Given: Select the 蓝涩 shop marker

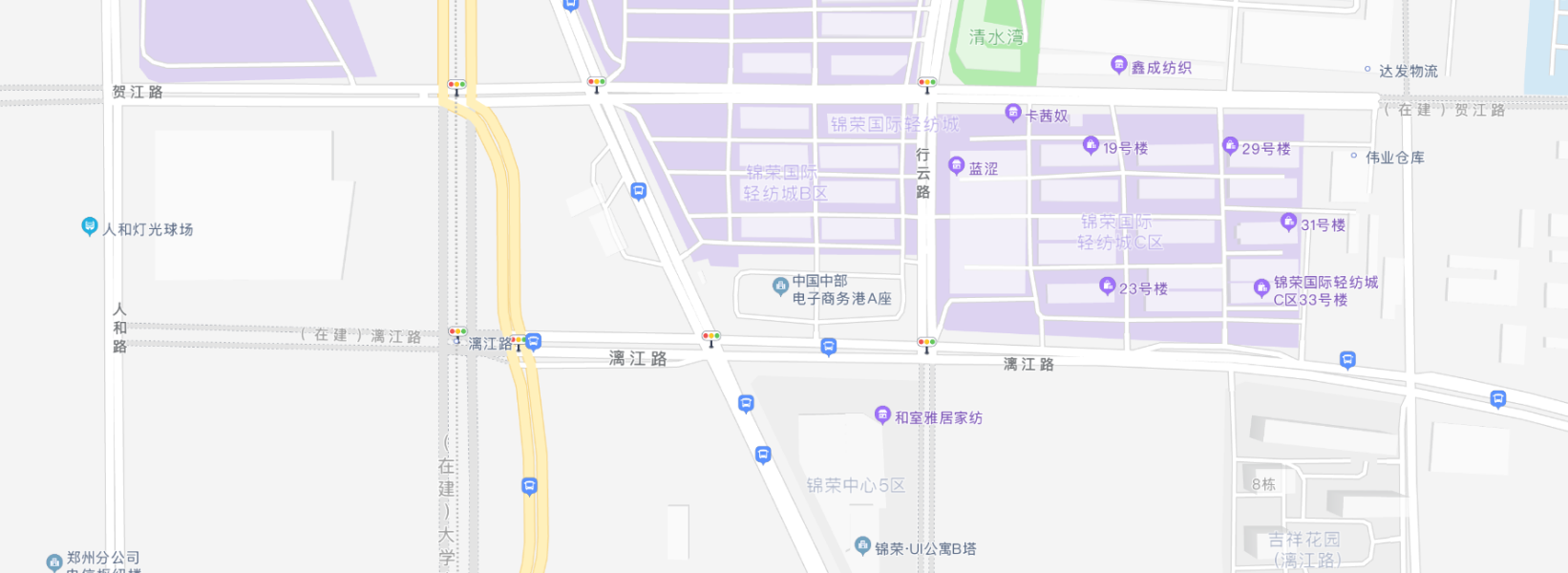Looking at the screenshot, I should point(956,165).
